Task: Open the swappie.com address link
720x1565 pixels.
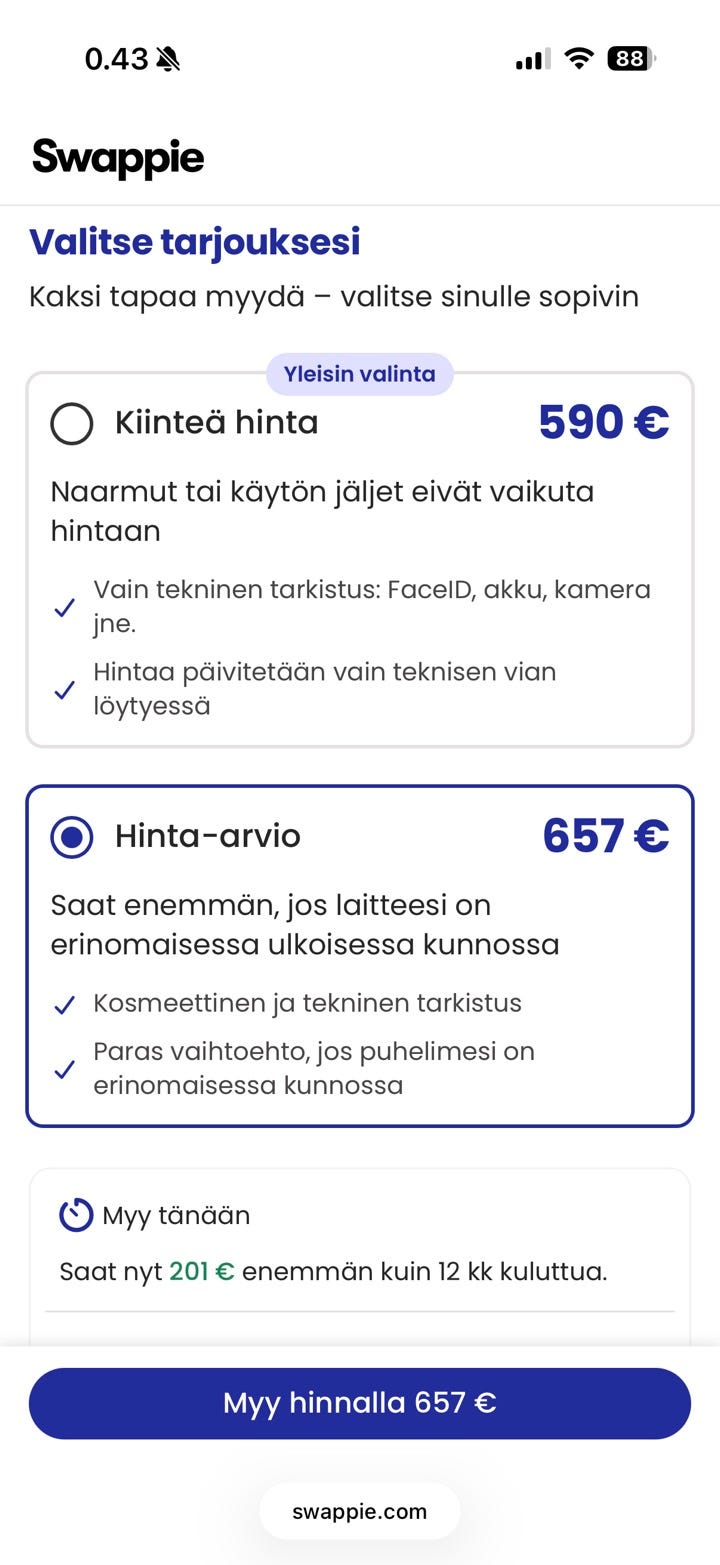Action: (x=360, y=1512)
